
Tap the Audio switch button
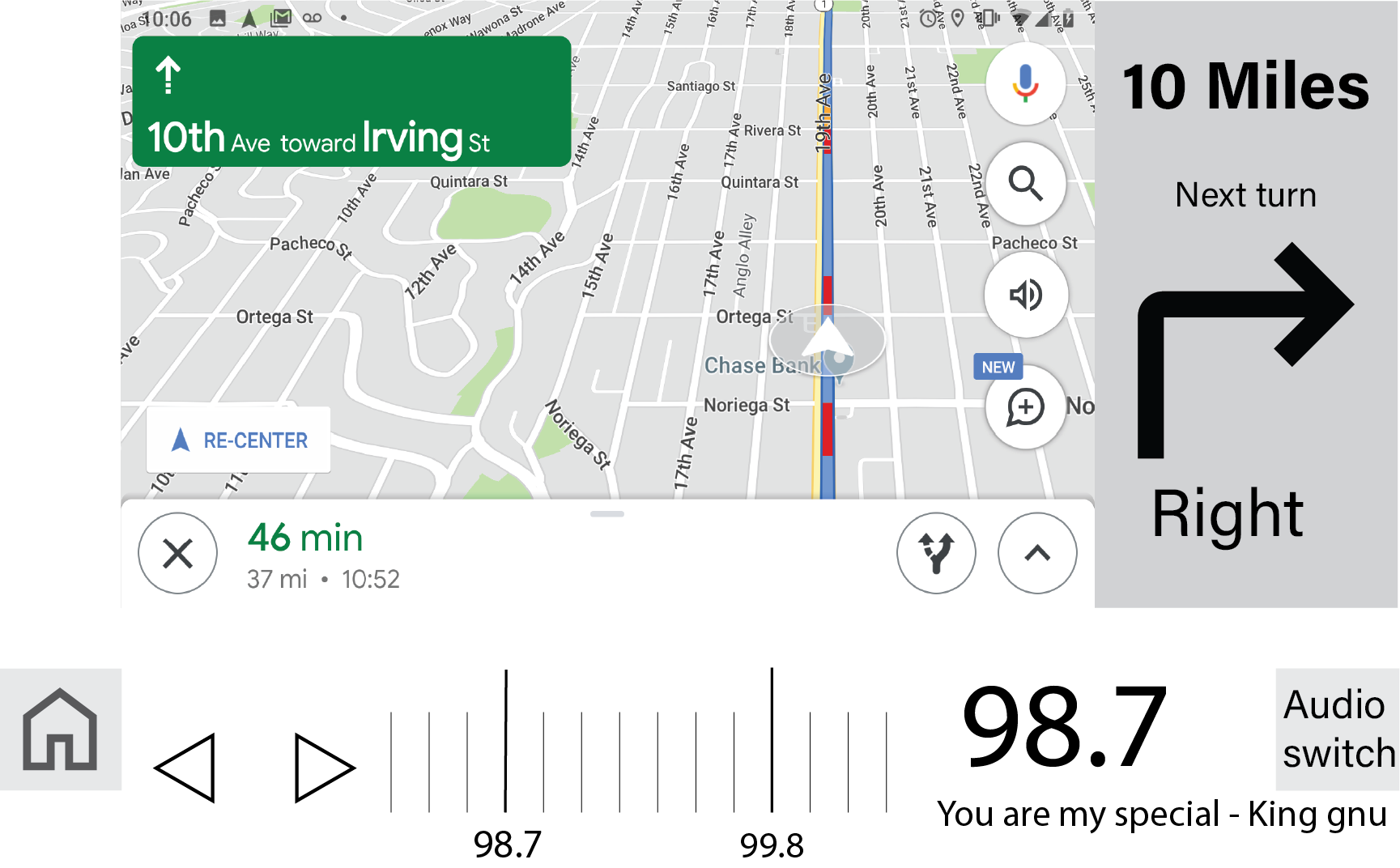point(1337,730)
